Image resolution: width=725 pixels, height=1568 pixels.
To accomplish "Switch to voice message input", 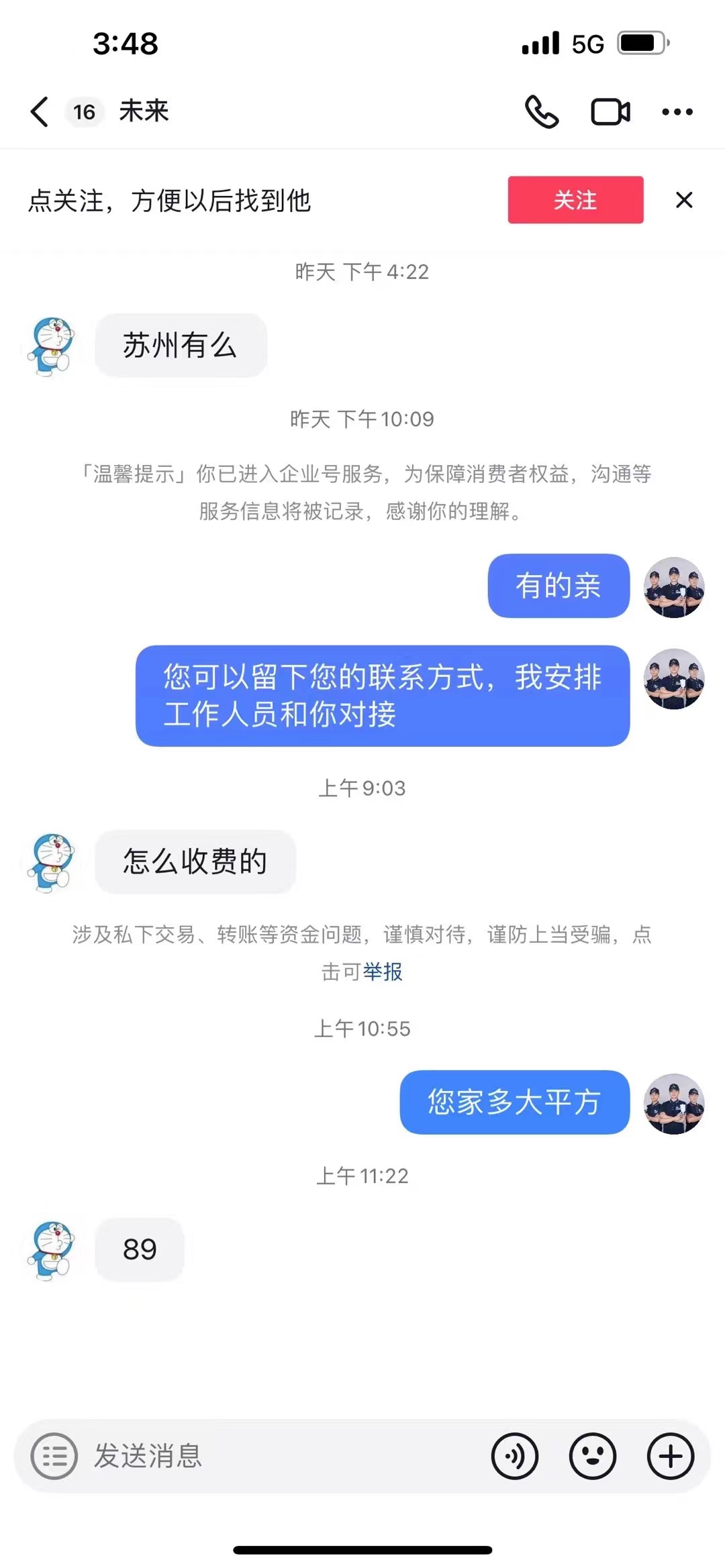I will point(515,1456).
